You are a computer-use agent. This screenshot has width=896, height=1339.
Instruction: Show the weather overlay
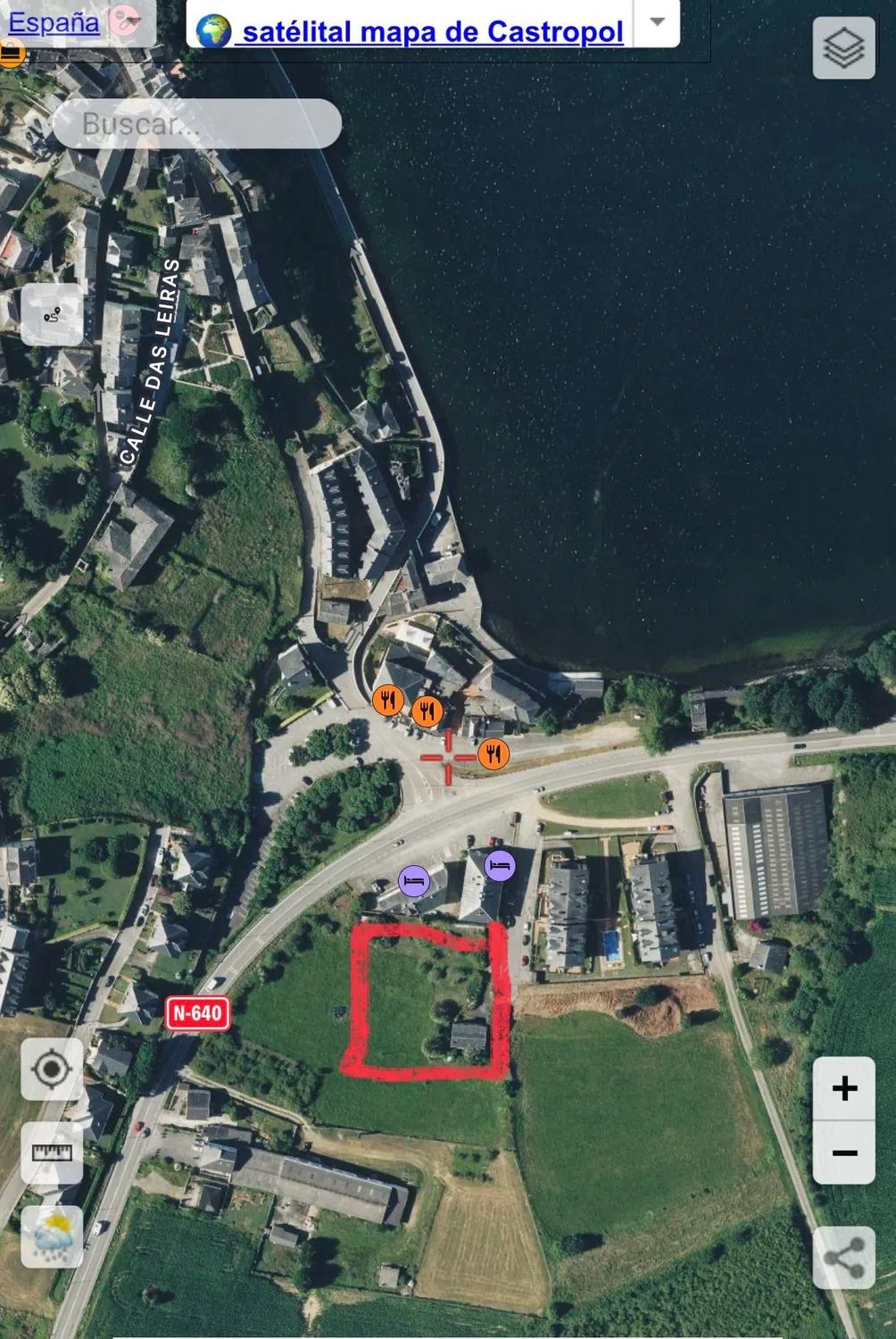pos(52,1235)
